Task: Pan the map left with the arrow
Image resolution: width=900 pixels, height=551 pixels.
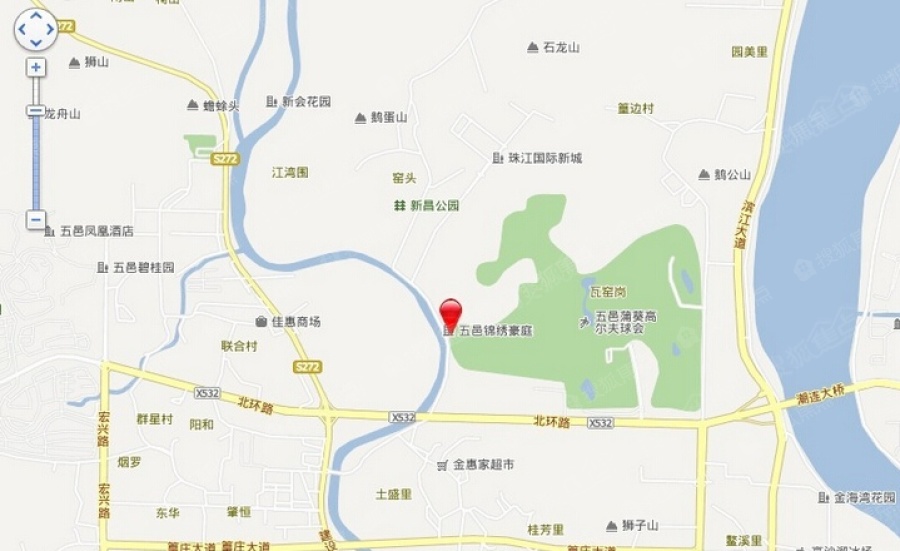Action: [x=23, y=30]
